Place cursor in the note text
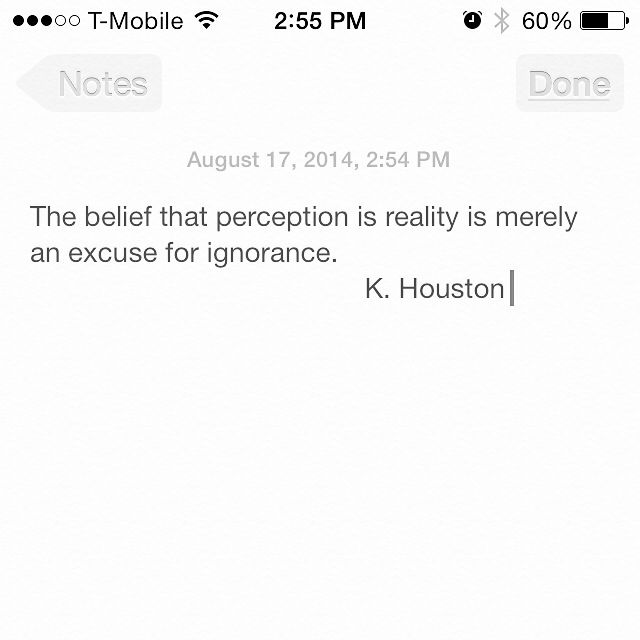The height and width of the screenshot is (640, 640). point(300,234)
